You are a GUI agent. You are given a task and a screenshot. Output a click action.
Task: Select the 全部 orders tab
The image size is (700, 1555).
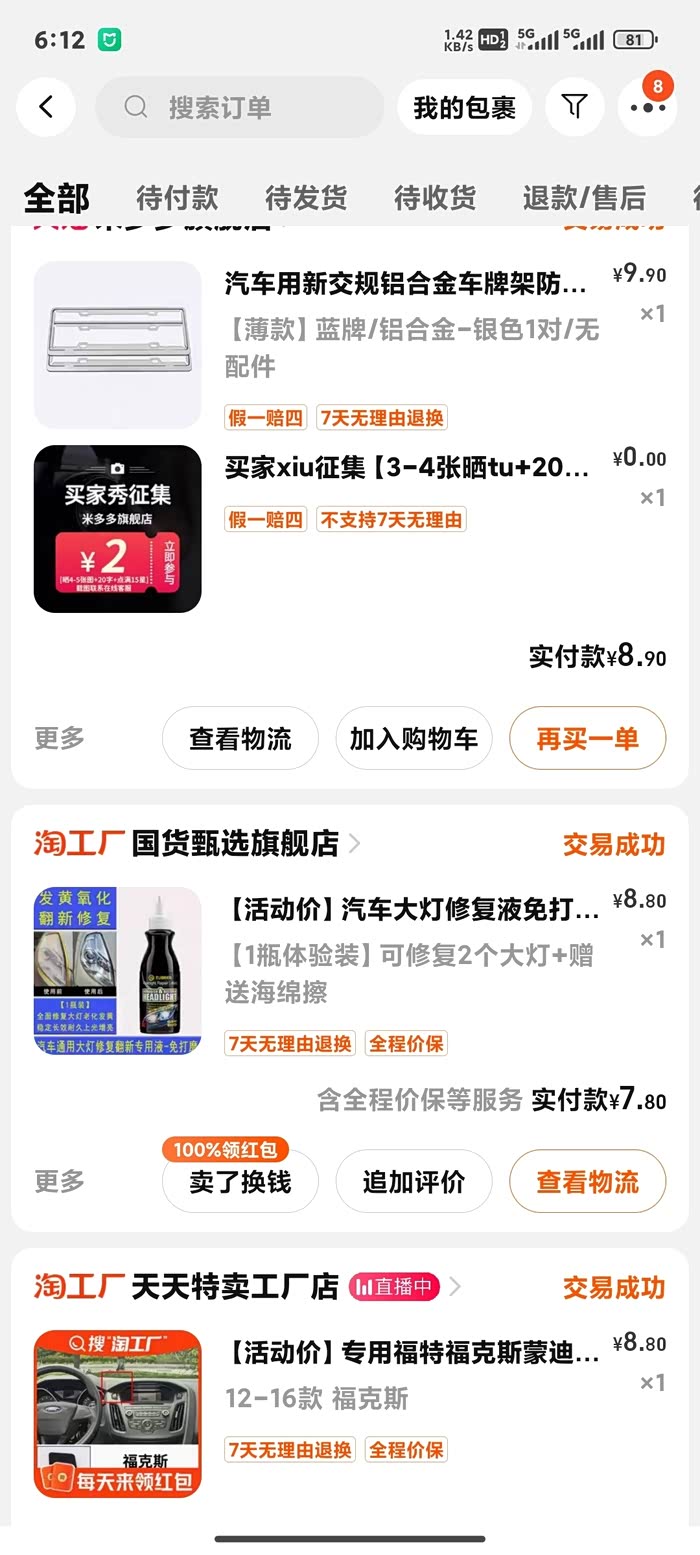pos(57,198)
